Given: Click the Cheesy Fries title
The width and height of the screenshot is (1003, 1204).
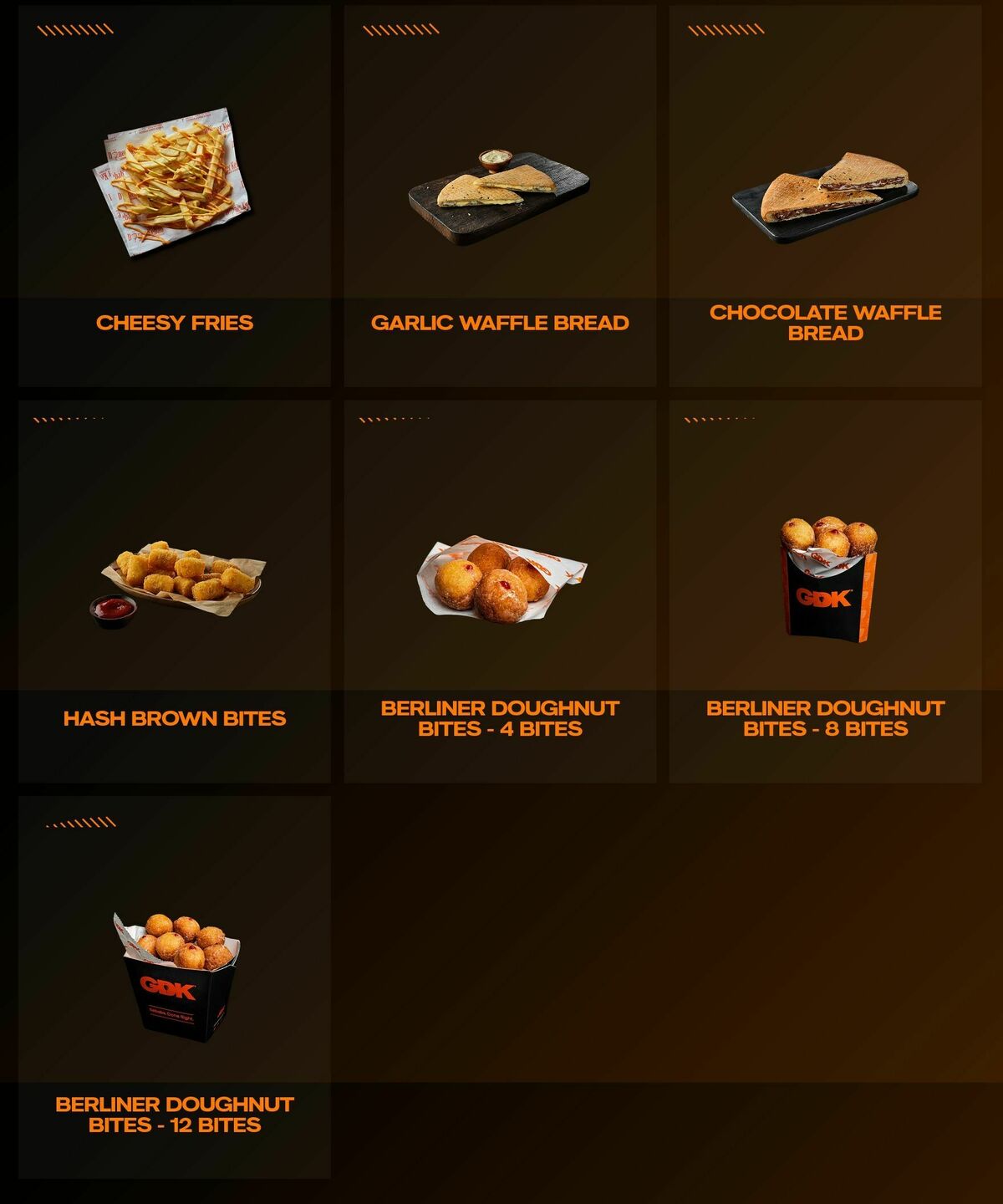Looking at the screenshot, I should point(177,321).
